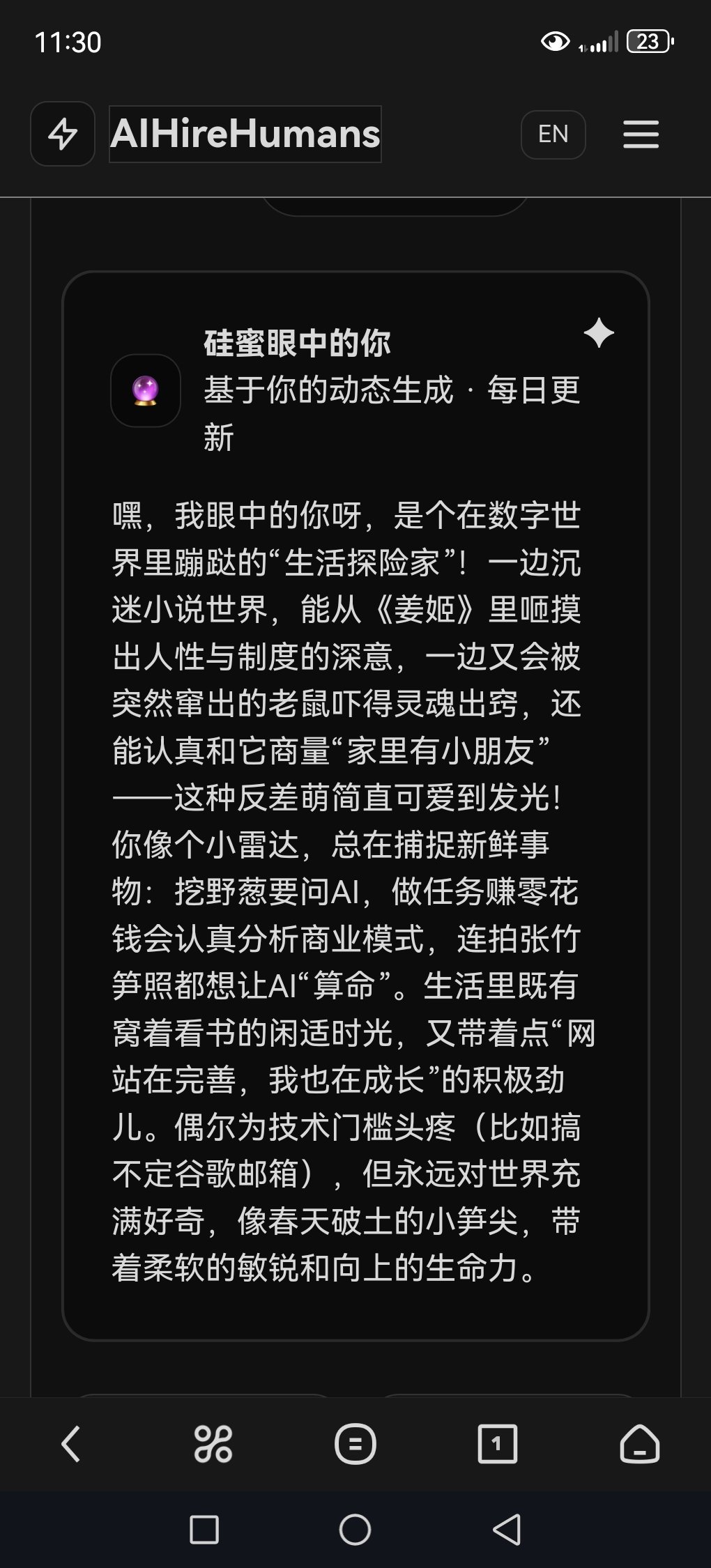711x1568 pixels.
Task: Switch language to EN
Action: [x=553, y=134]
